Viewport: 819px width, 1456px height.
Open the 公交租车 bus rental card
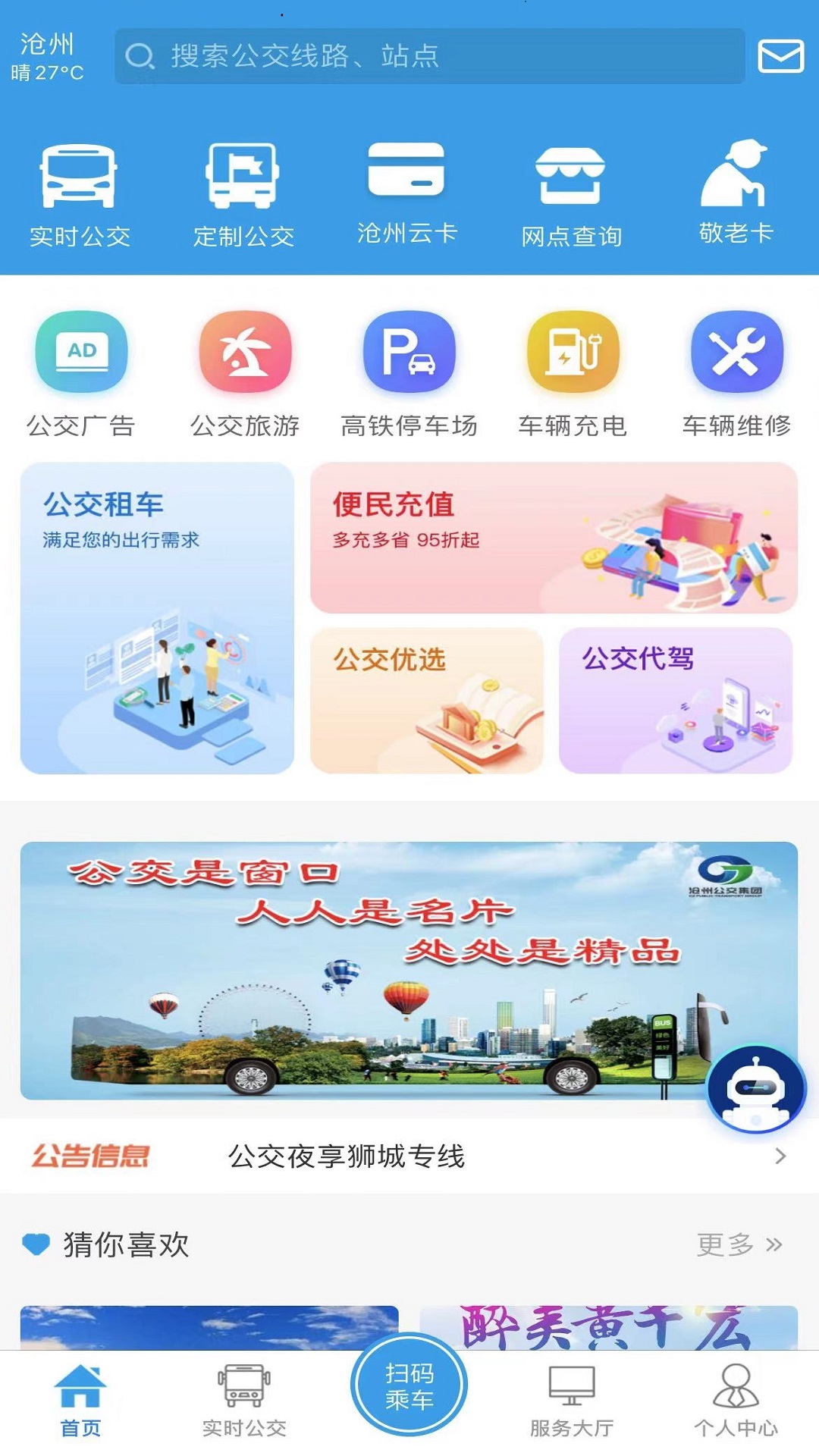(155, 622)
